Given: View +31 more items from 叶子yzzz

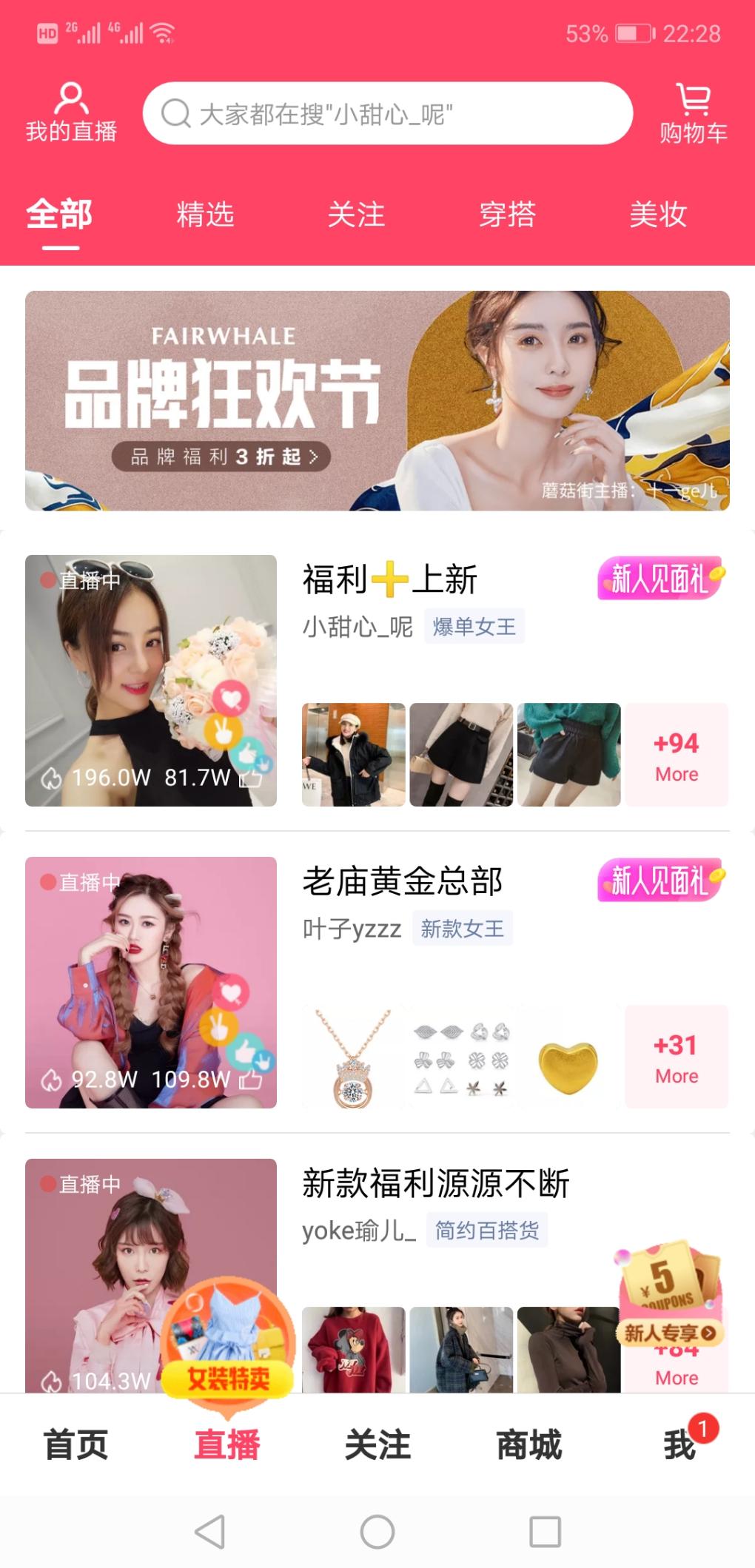Looking at the screenshot, I should point(677,1057).
